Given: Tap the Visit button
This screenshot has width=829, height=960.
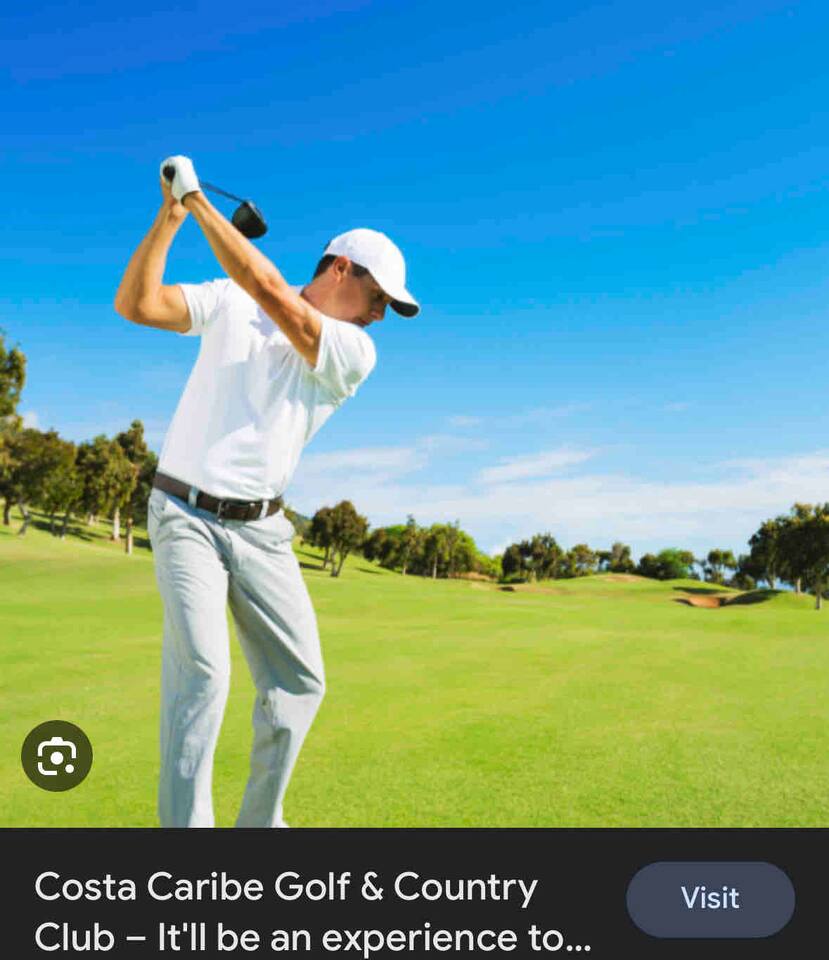Looking at the screenshot, I should point(710,898).
